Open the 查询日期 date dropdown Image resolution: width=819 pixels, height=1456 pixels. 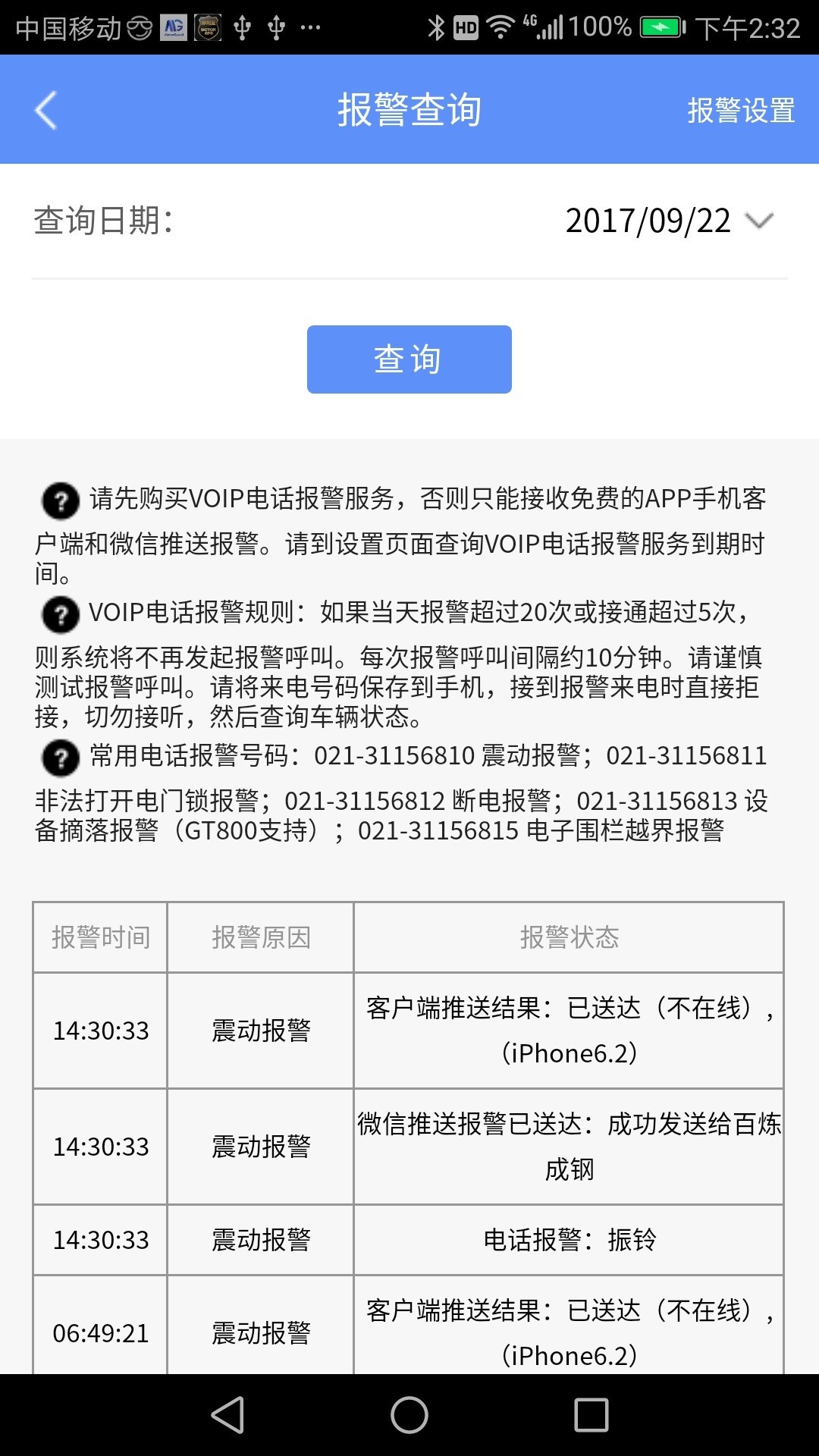[x=669, y=221]
